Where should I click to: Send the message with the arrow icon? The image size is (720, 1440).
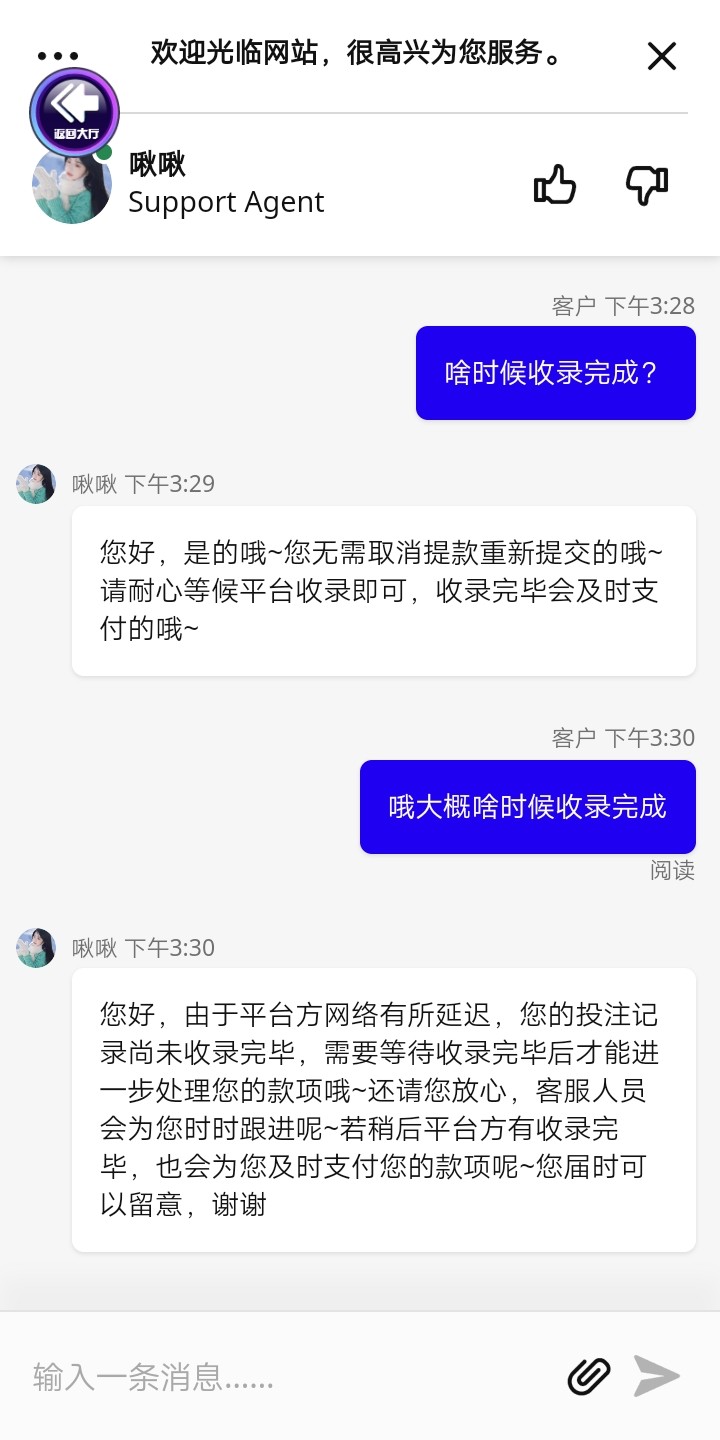click(657, 1377)
